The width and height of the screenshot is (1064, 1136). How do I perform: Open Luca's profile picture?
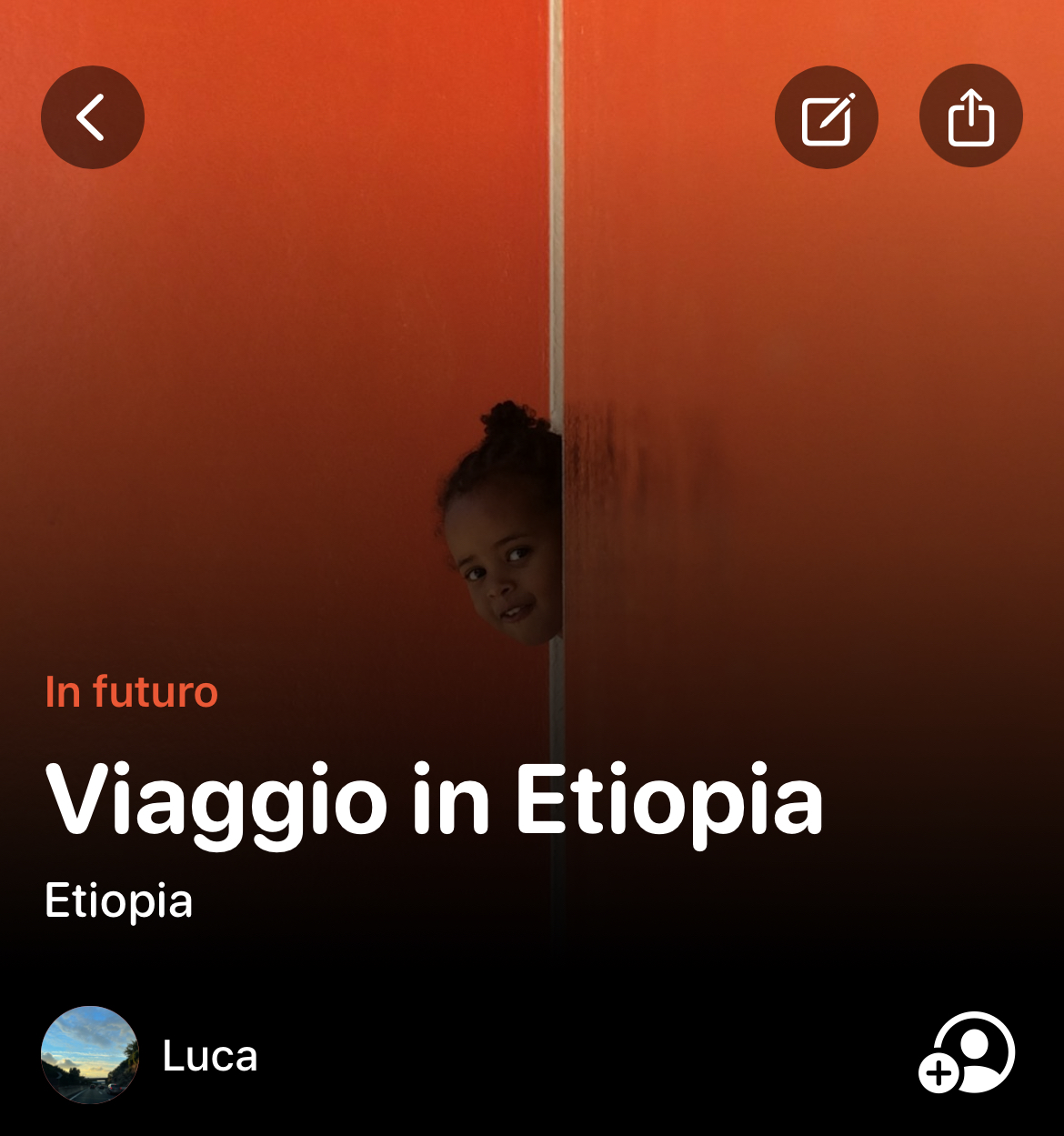pos(90,1054)
